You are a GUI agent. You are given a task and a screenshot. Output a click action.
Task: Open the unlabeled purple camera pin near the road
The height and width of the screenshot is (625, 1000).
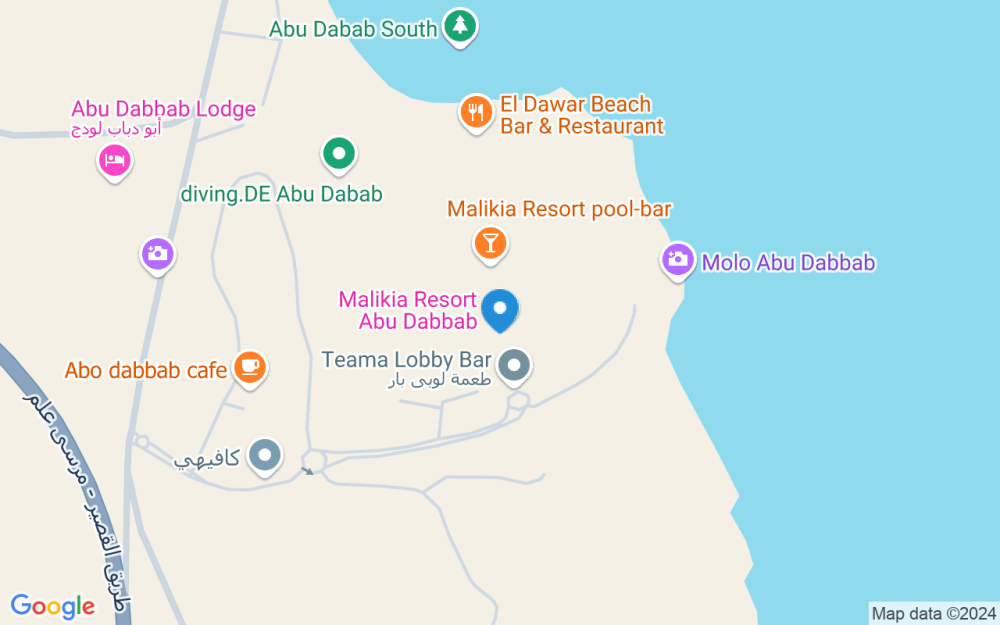pos(157,254)
